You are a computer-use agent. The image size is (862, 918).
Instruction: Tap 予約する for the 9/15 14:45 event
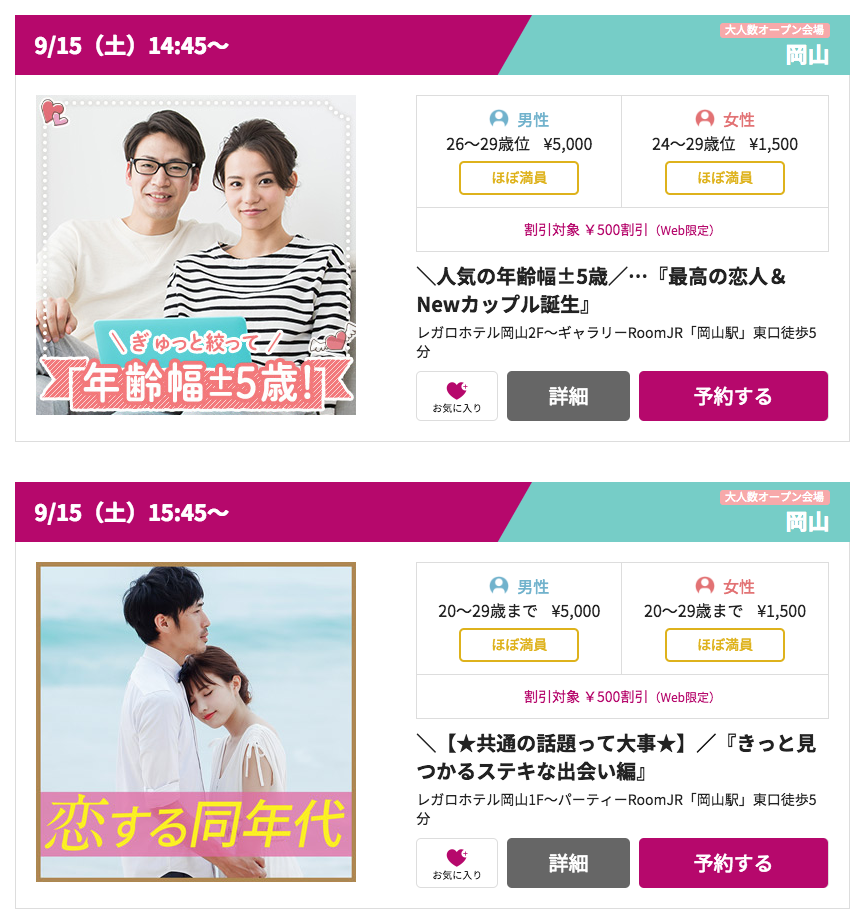(x=733, y=396)
